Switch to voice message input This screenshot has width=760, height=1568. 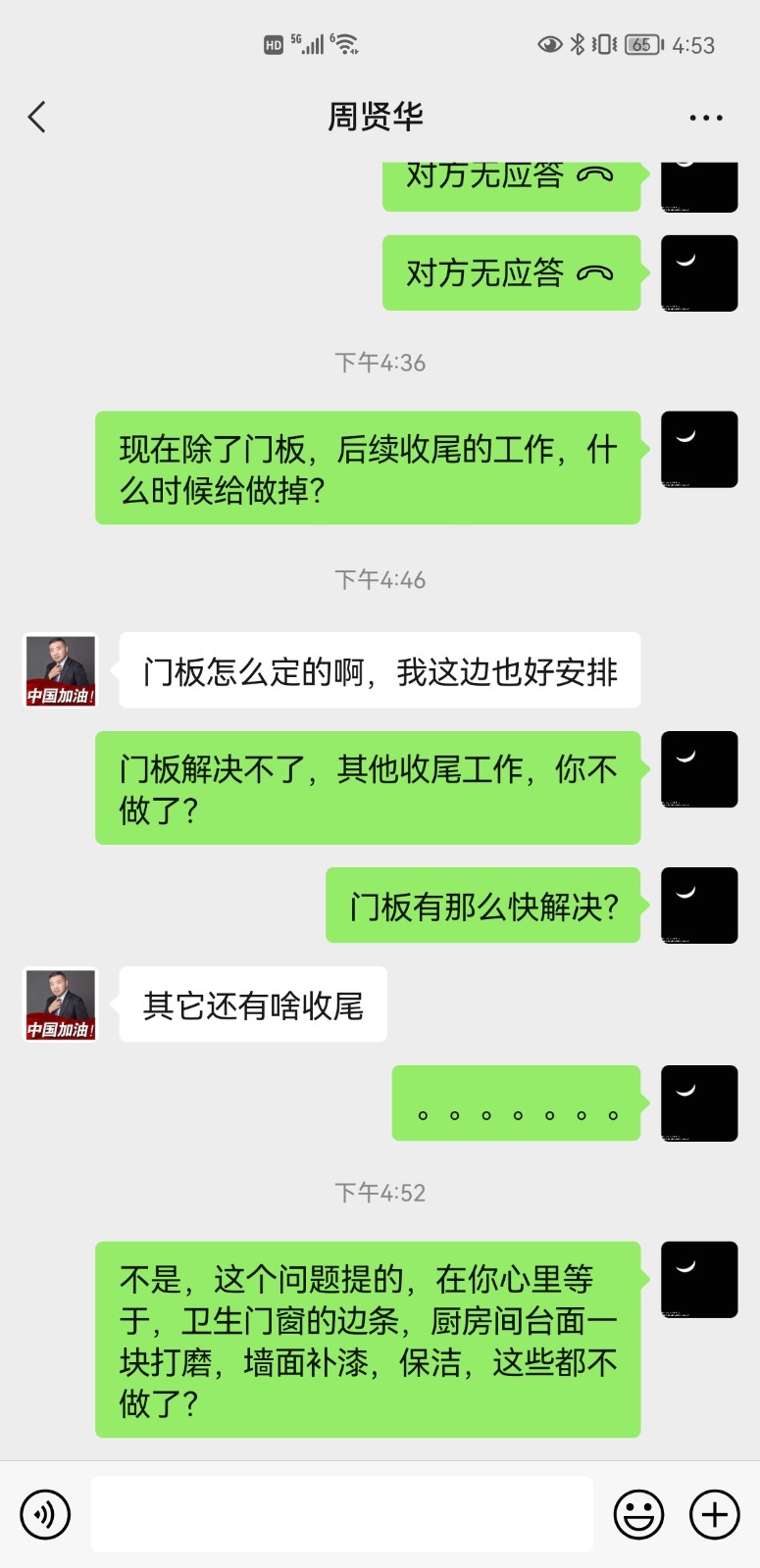(45, 1514)
